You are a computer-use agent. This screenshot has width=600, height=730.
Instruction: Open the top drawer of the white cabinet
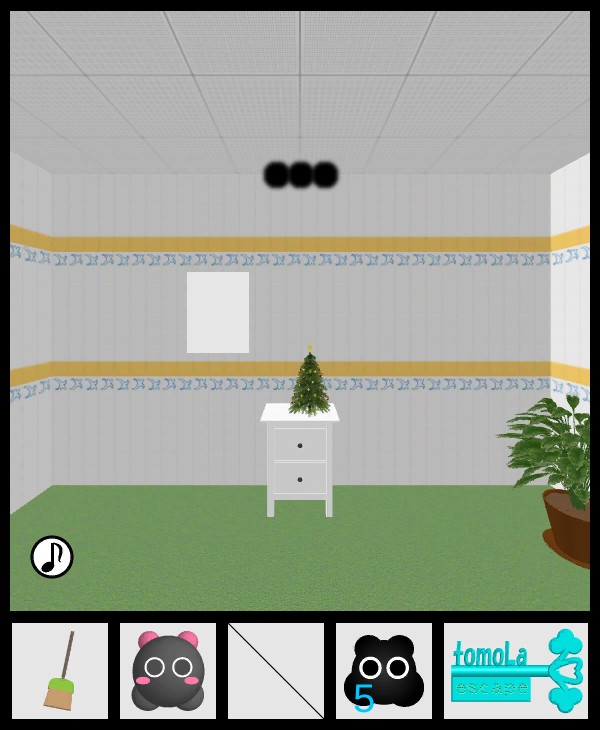pyautogui.click(x=300, y=444)
